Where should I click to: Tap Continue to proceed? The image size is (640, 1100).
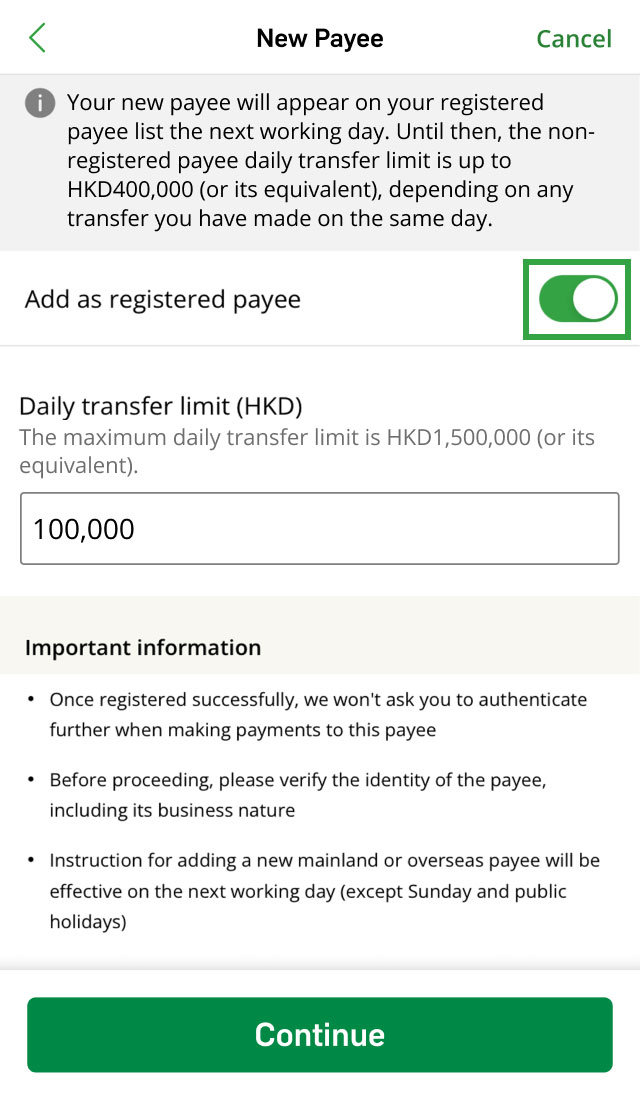320,1034
